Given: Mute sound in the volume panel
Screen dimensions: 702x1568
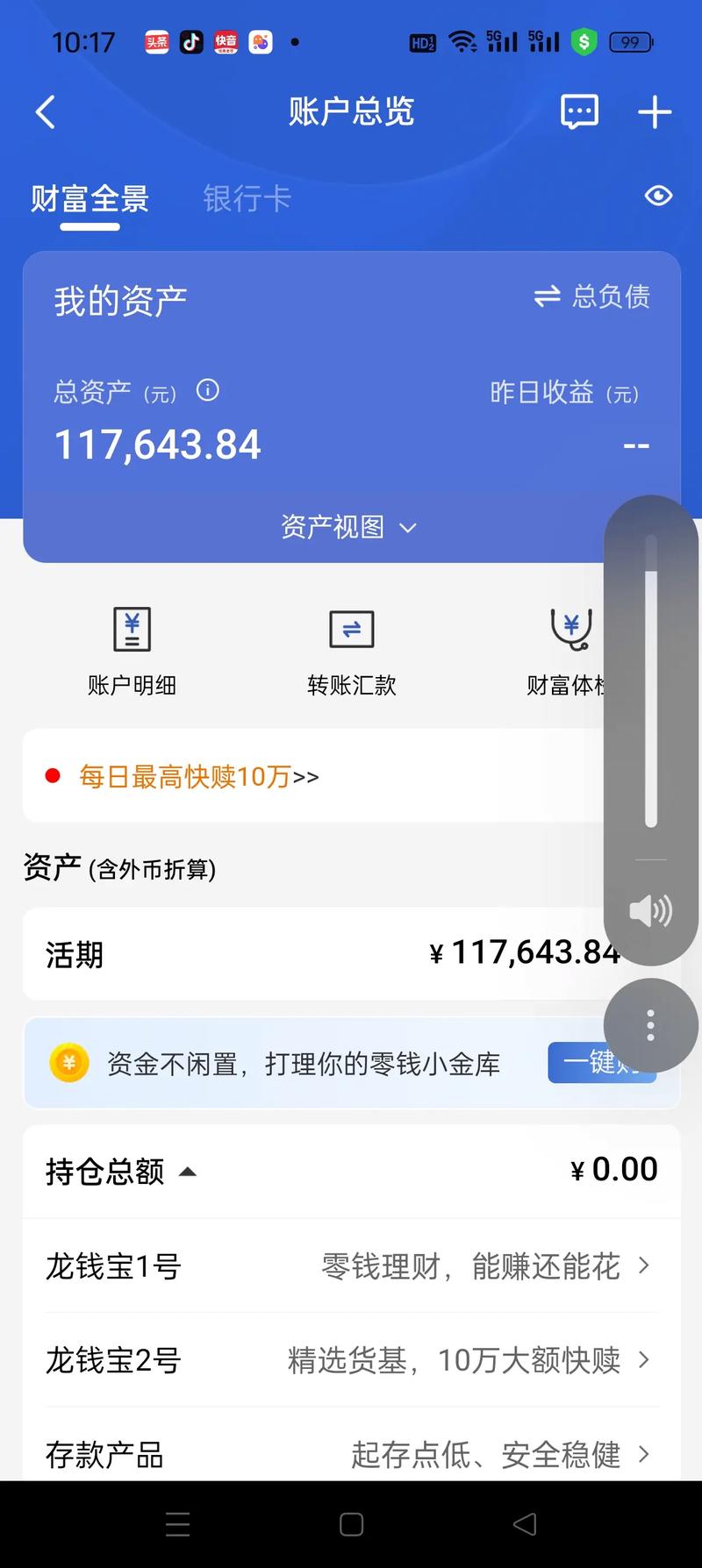Looking at the screenshot, I should click(650, 911).
